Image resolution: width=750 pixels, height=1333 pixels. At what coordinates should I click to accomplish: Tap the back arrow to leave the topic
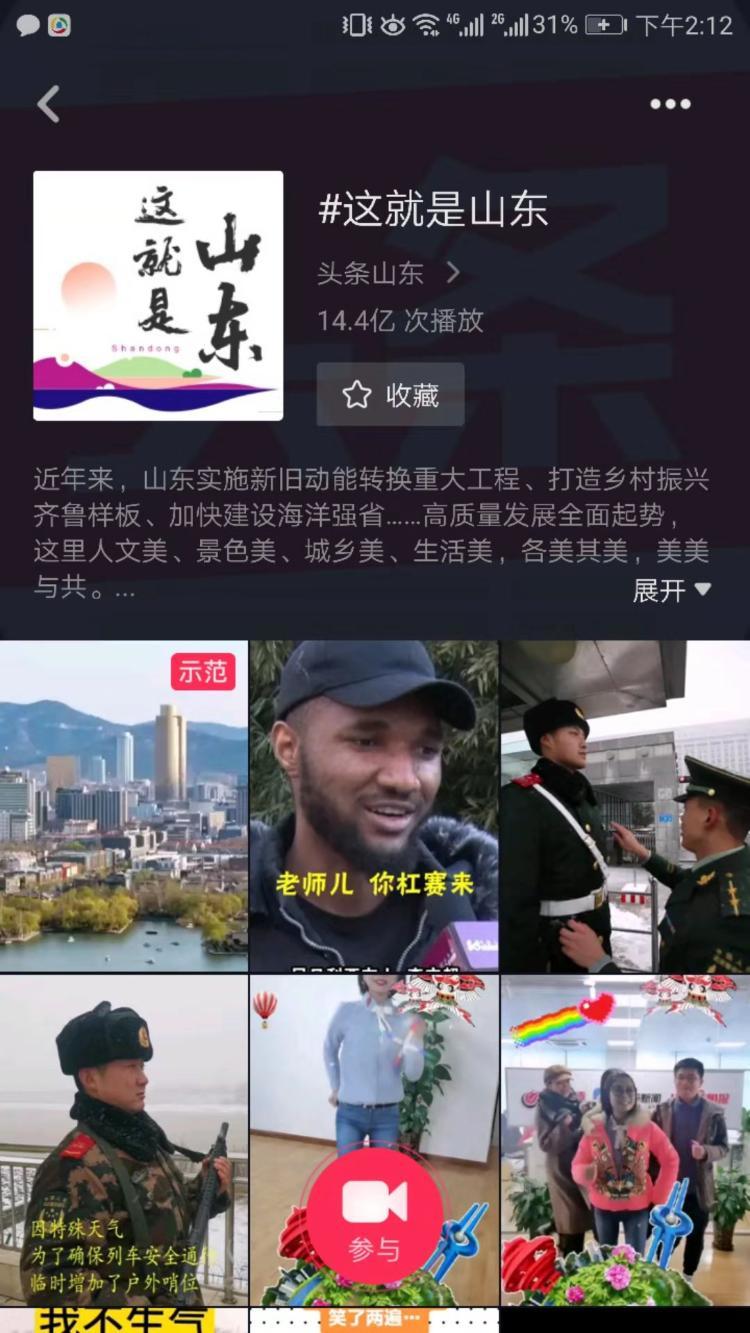47,103
